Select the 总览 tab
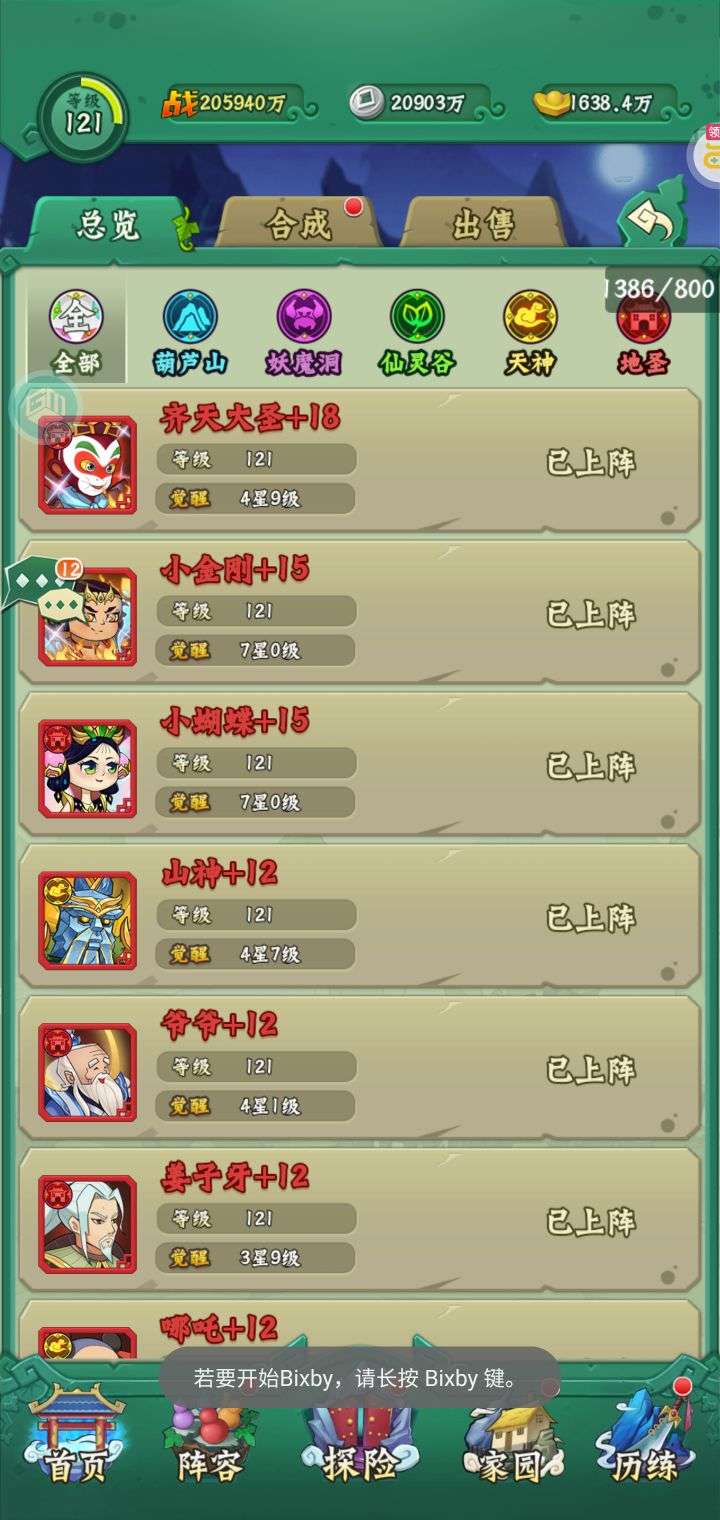 coord(108,223)
